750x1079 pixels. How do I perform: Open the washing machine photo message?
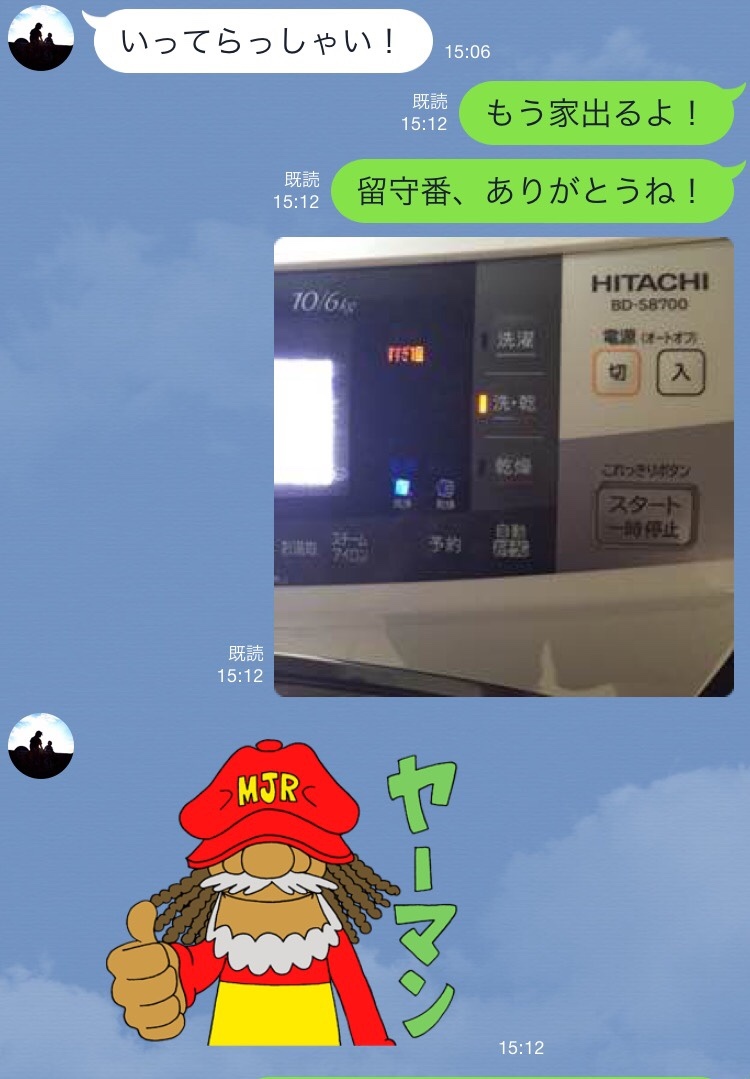(503, 466)
